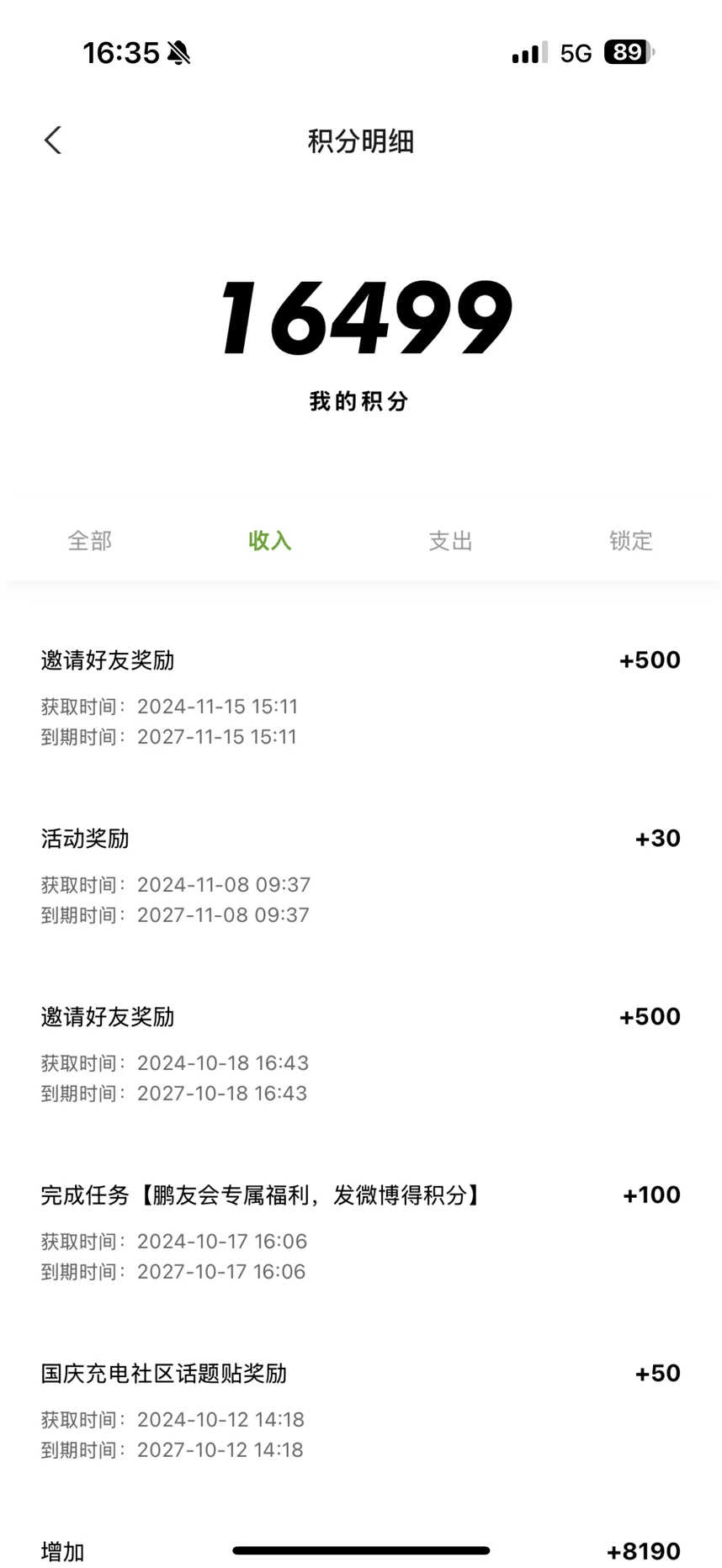Go back from the 积分明细 page
This screenshot has height=1568, width=722.
click(53, 140)
